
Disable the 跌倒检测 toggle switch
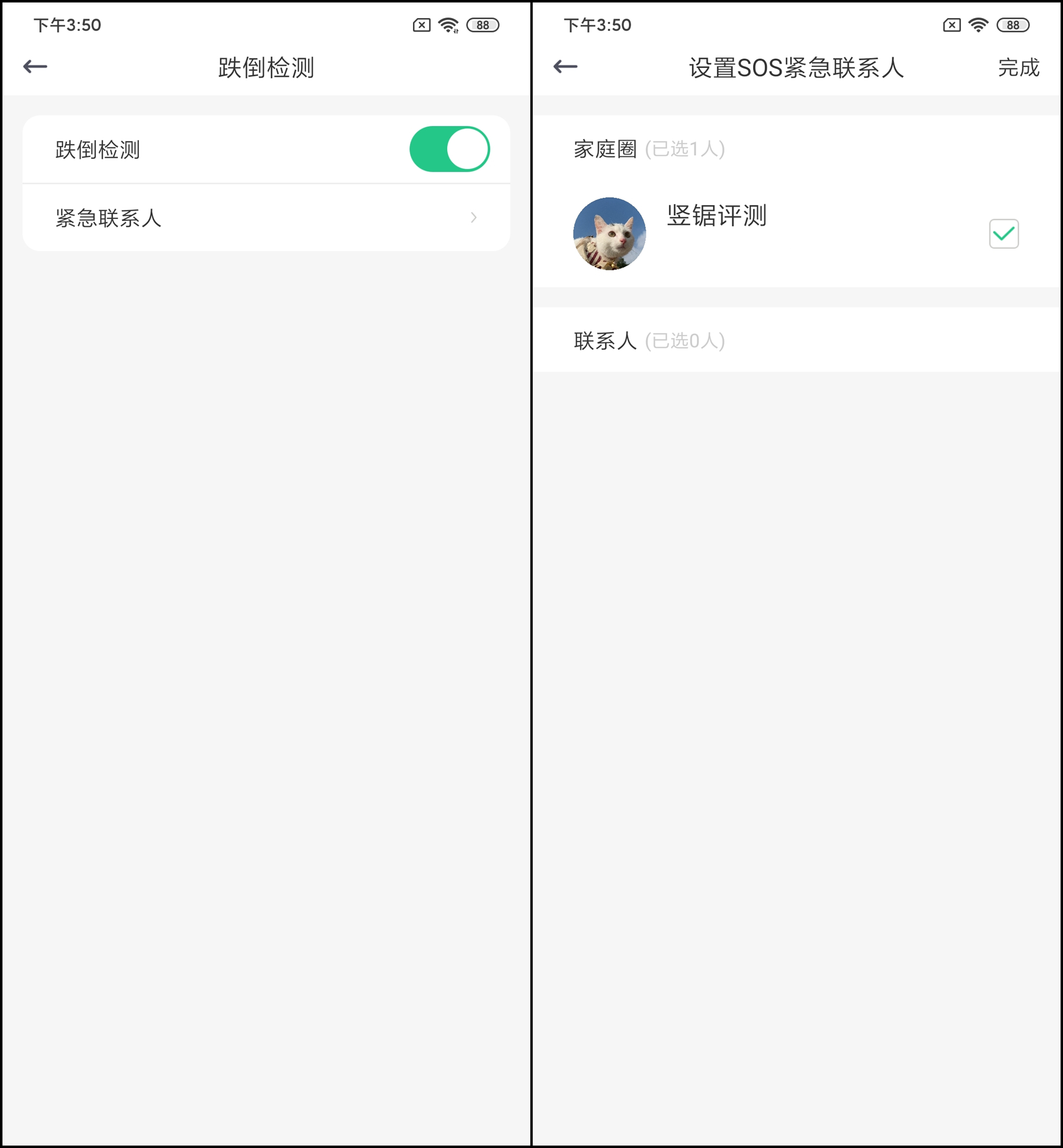(449, 148)
